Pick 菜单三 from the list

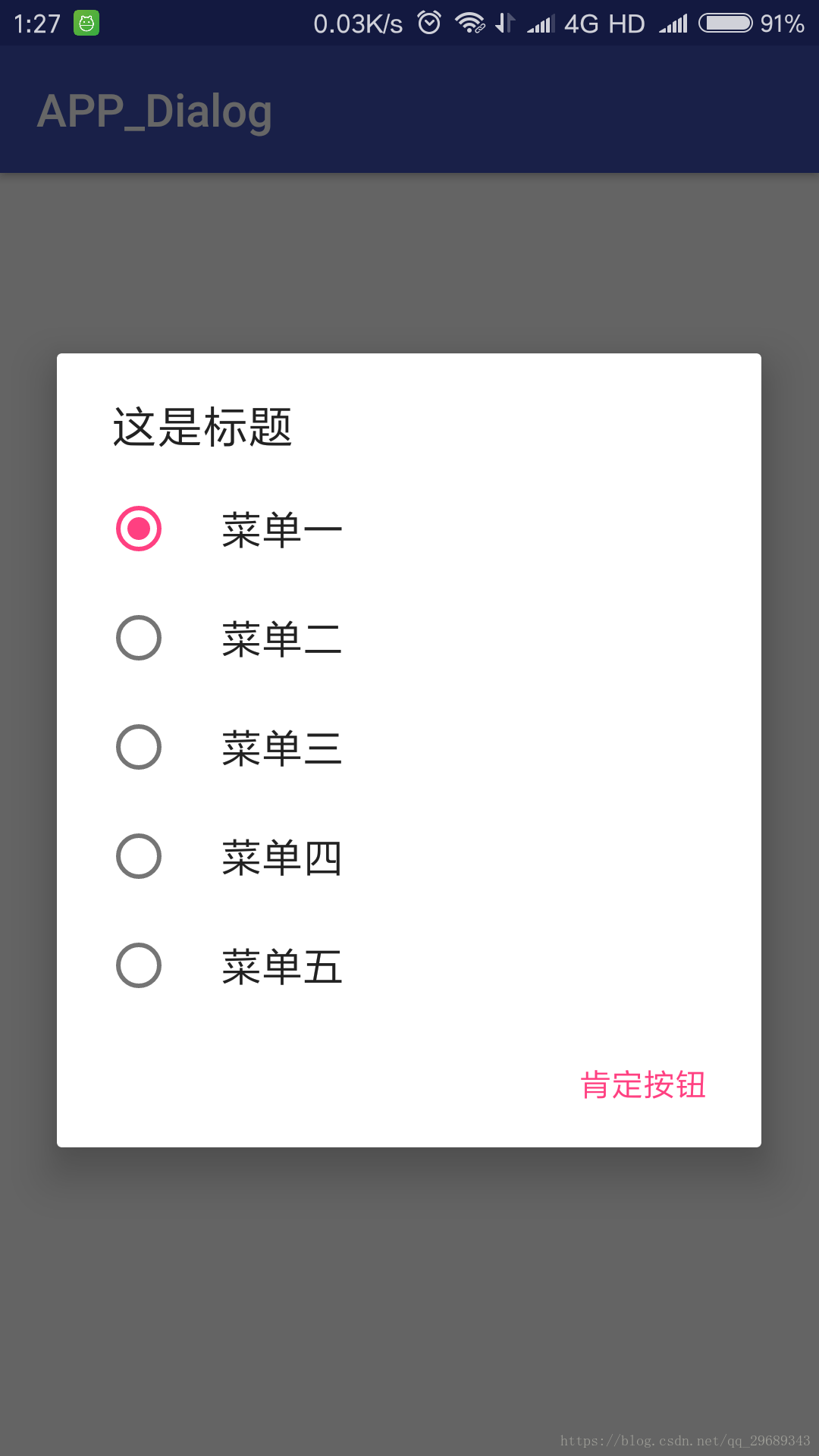click(409, 747)
